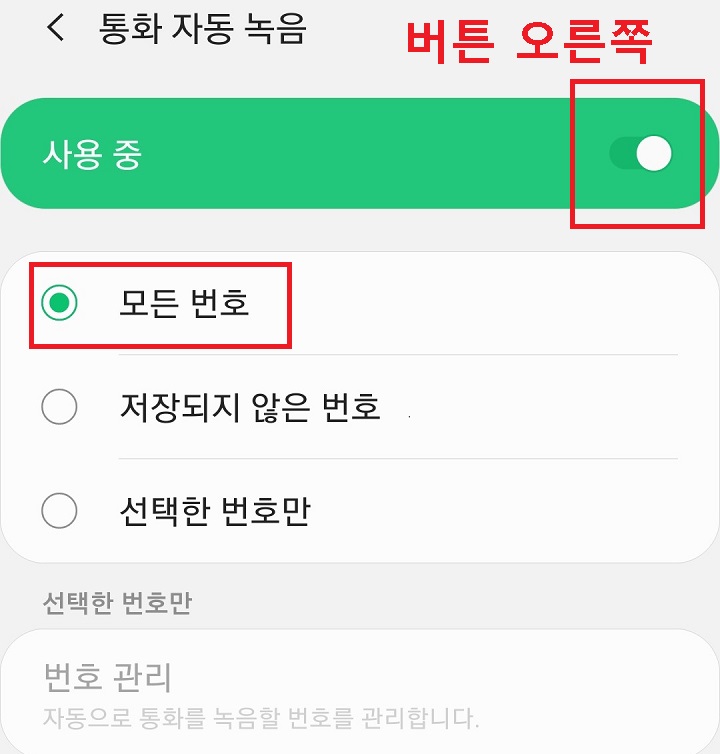Open number management via 번호 관리 row

point(360,690)
